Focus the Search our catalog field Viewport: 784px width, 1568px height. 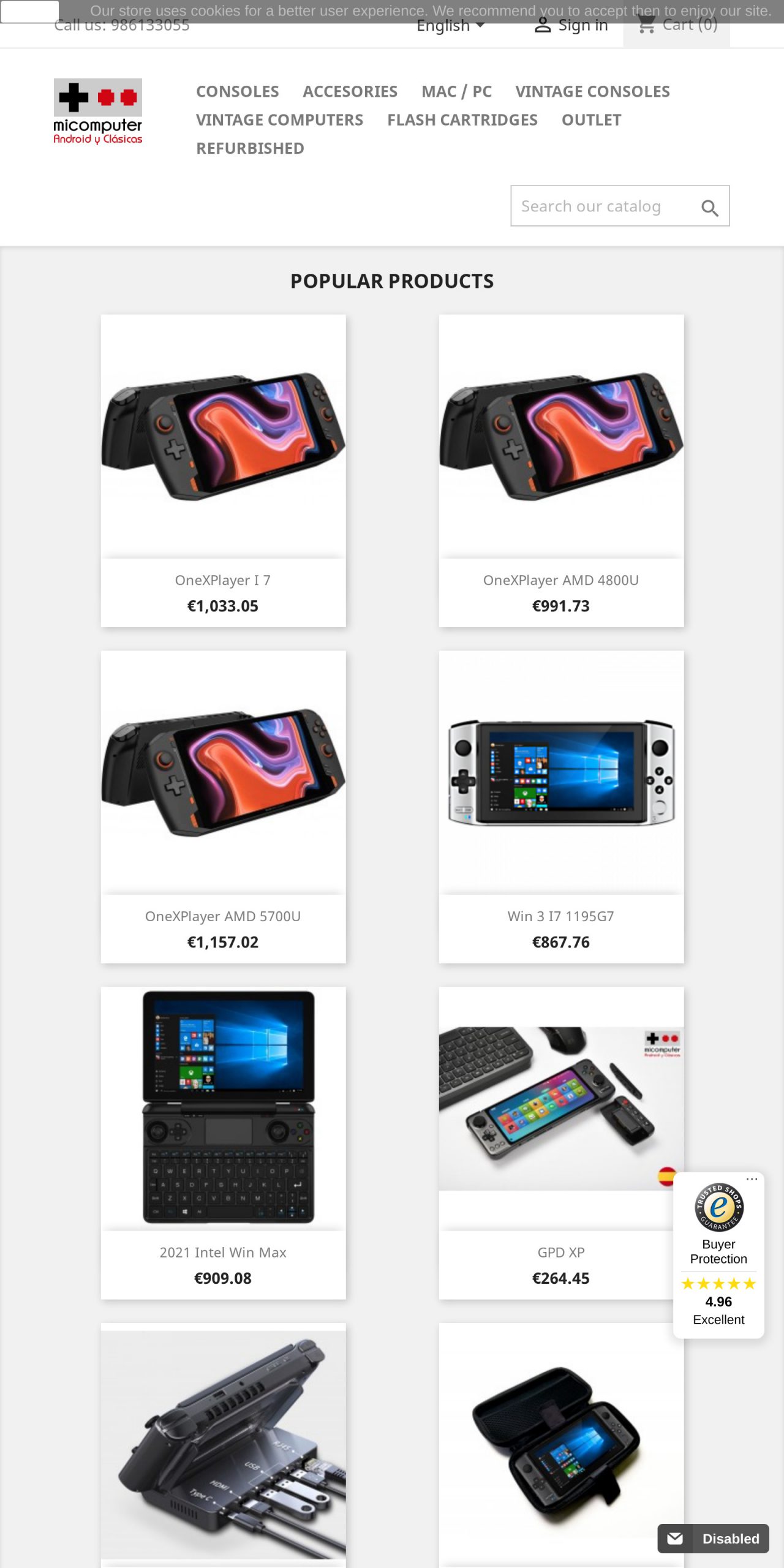click(600, 206)
